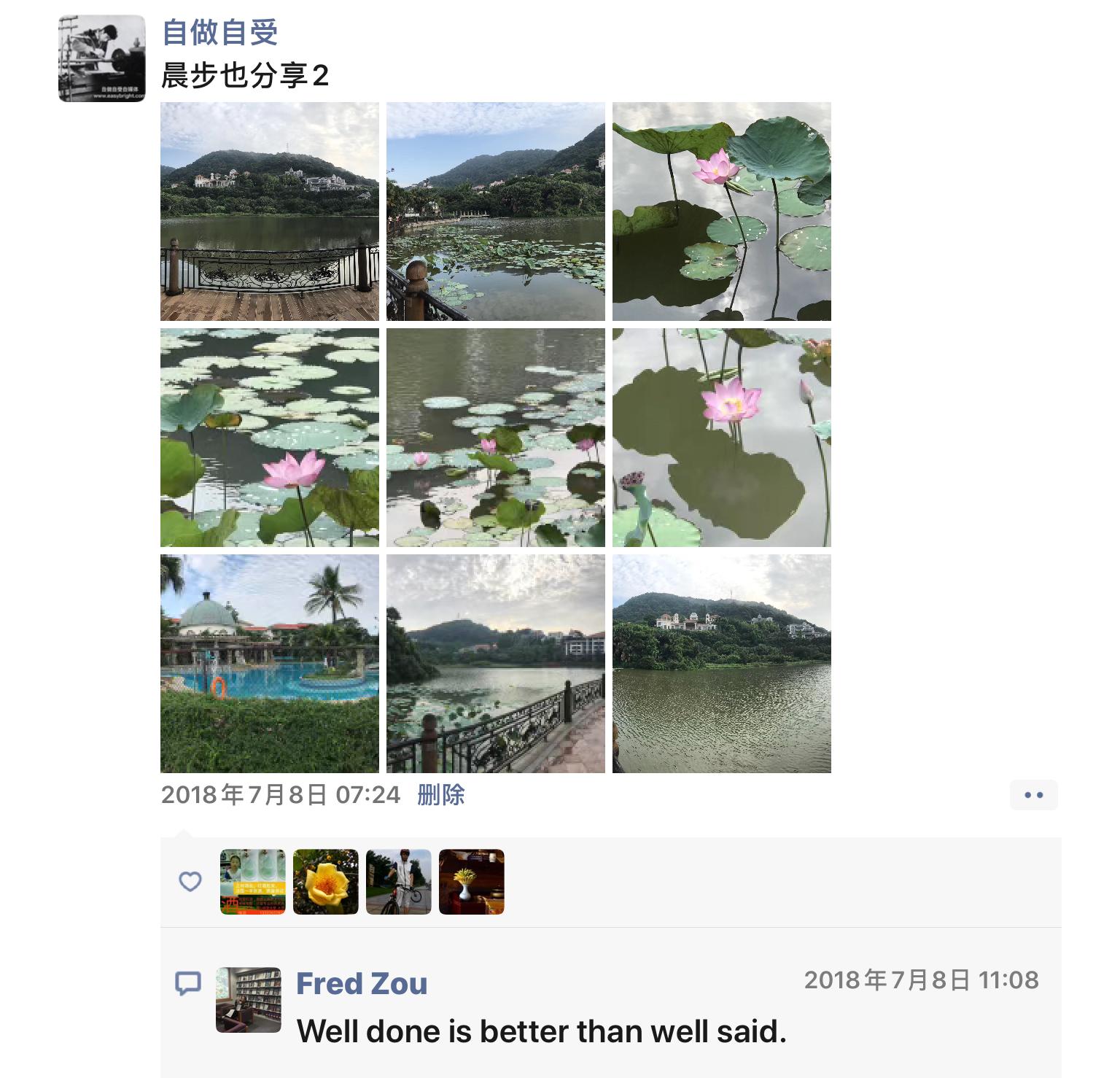Open Fred Zou's name link
The height and width of the screenshot is (1078, 1120).
click(x=362, y=984)
